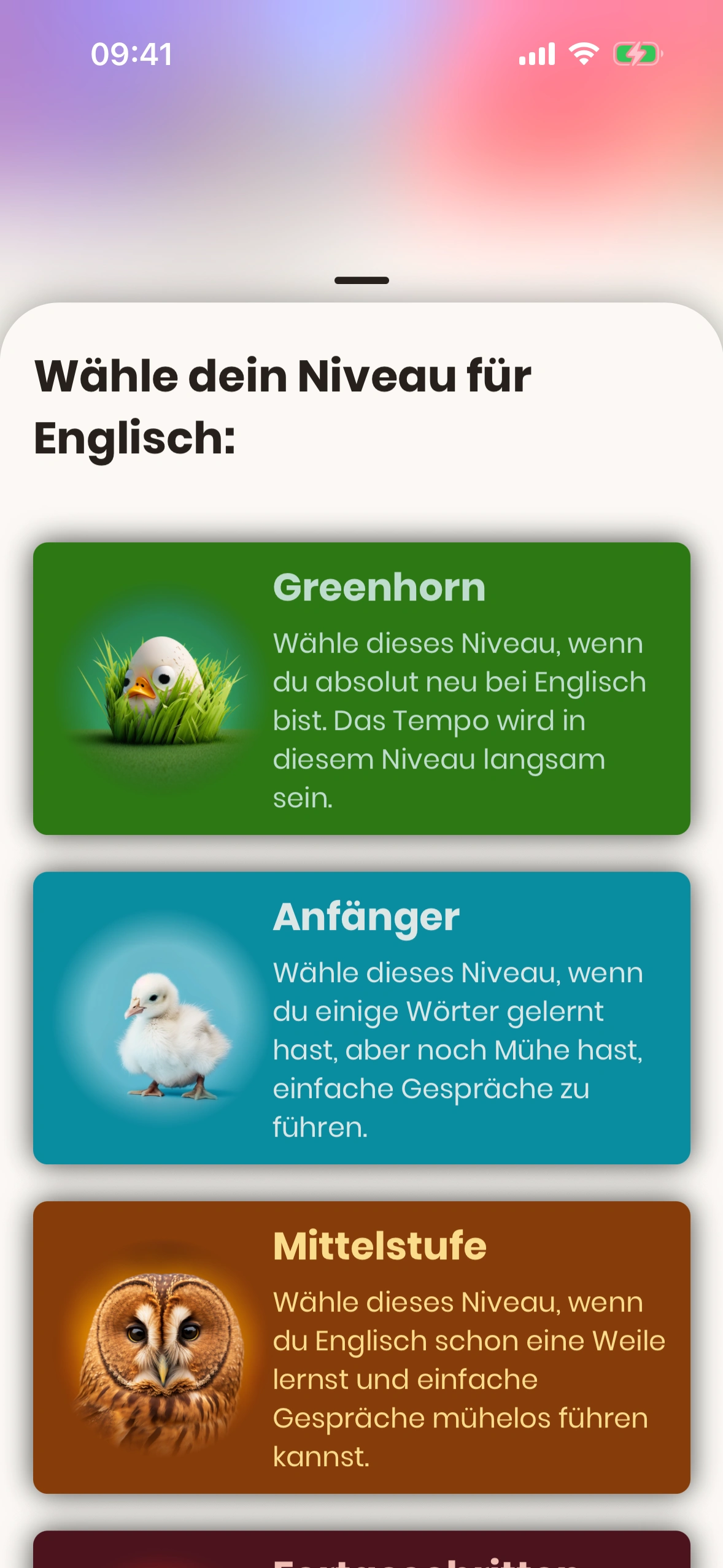This screenshot has width=723, height=1568.
Task: Pick the Mittelstufe level card
Action: (361, 1347)
